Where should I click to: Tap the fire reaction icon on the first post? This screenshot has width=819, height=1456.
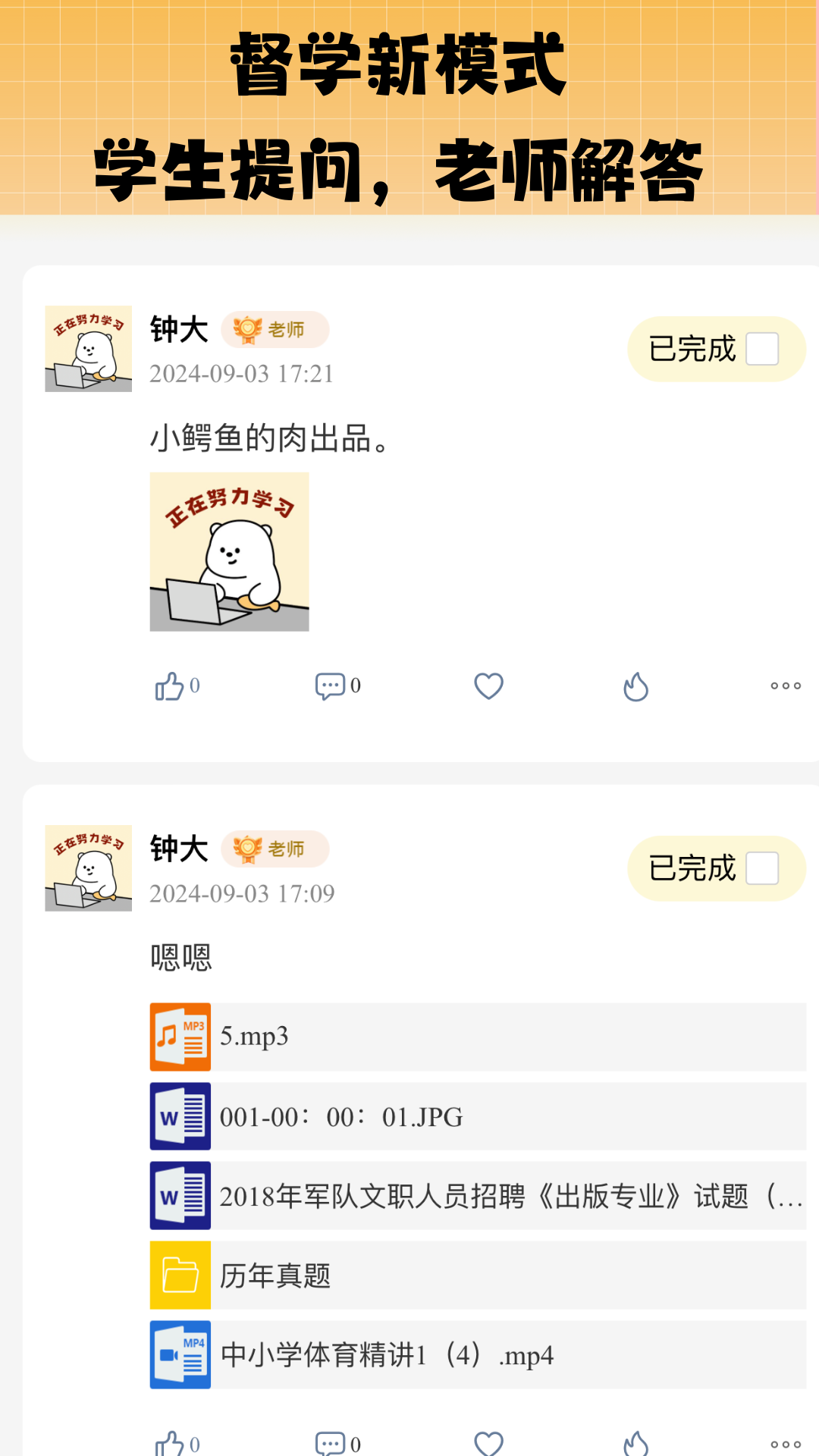635,685
